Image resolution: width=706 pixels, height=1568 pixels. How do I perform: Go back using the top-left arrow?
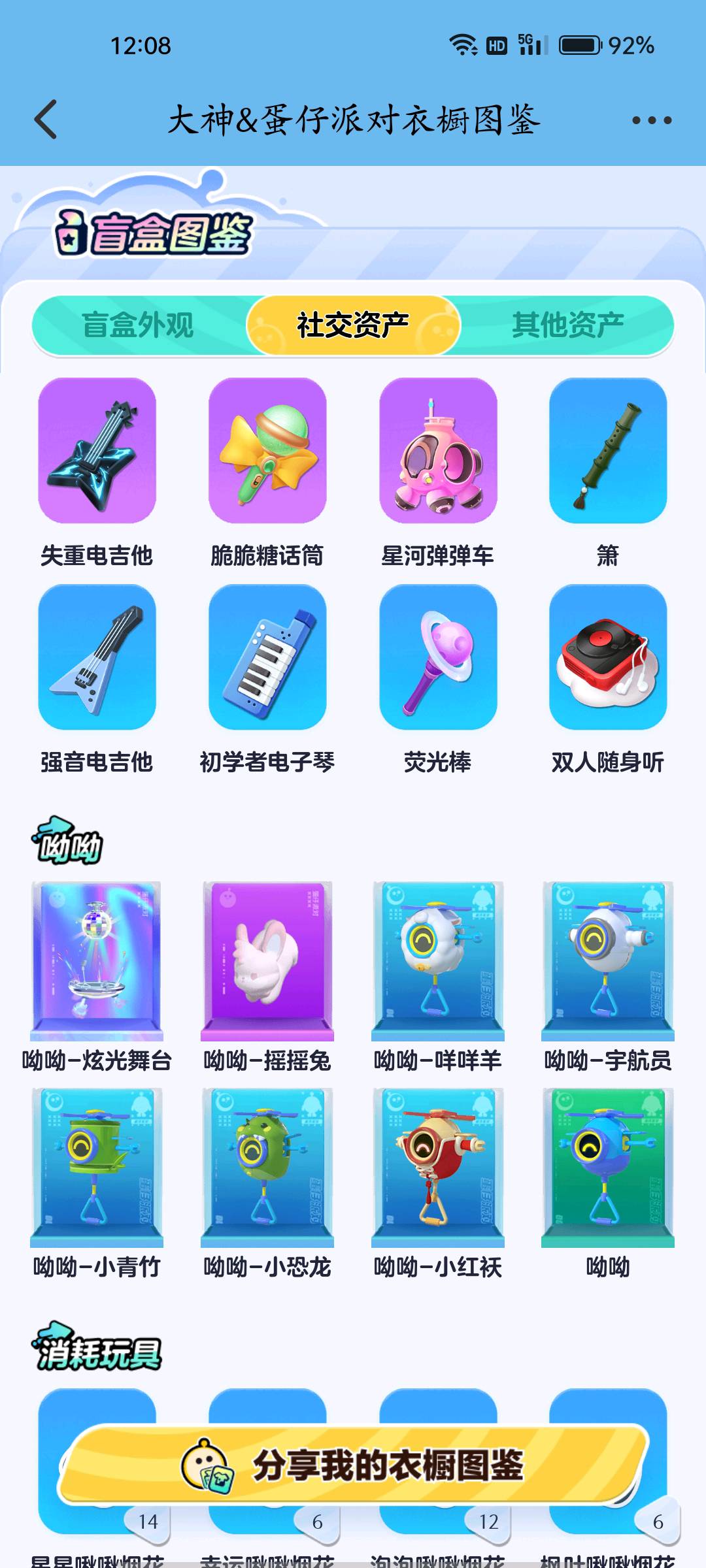(x=46, y=120)
